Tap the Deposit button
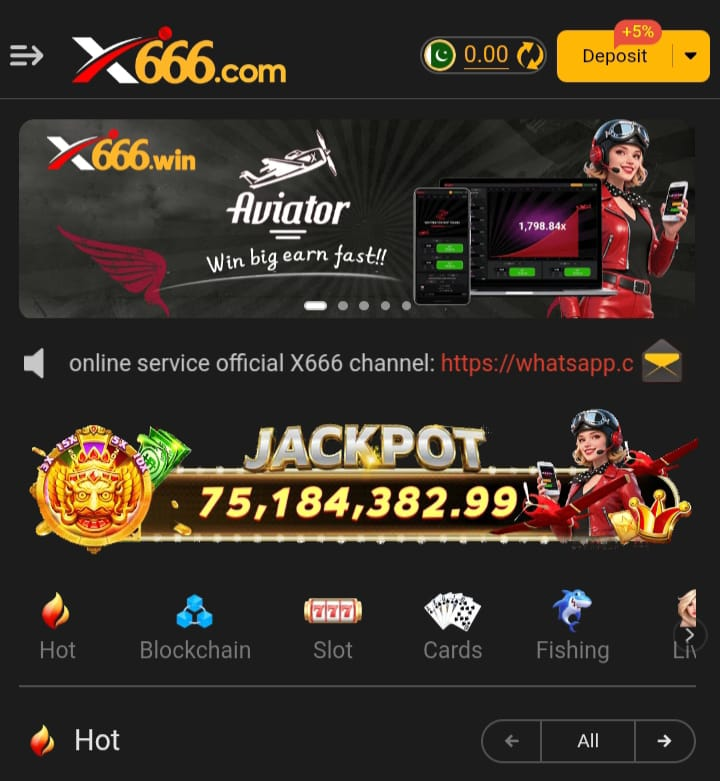The image size is (720, 781). click(614, 56)
